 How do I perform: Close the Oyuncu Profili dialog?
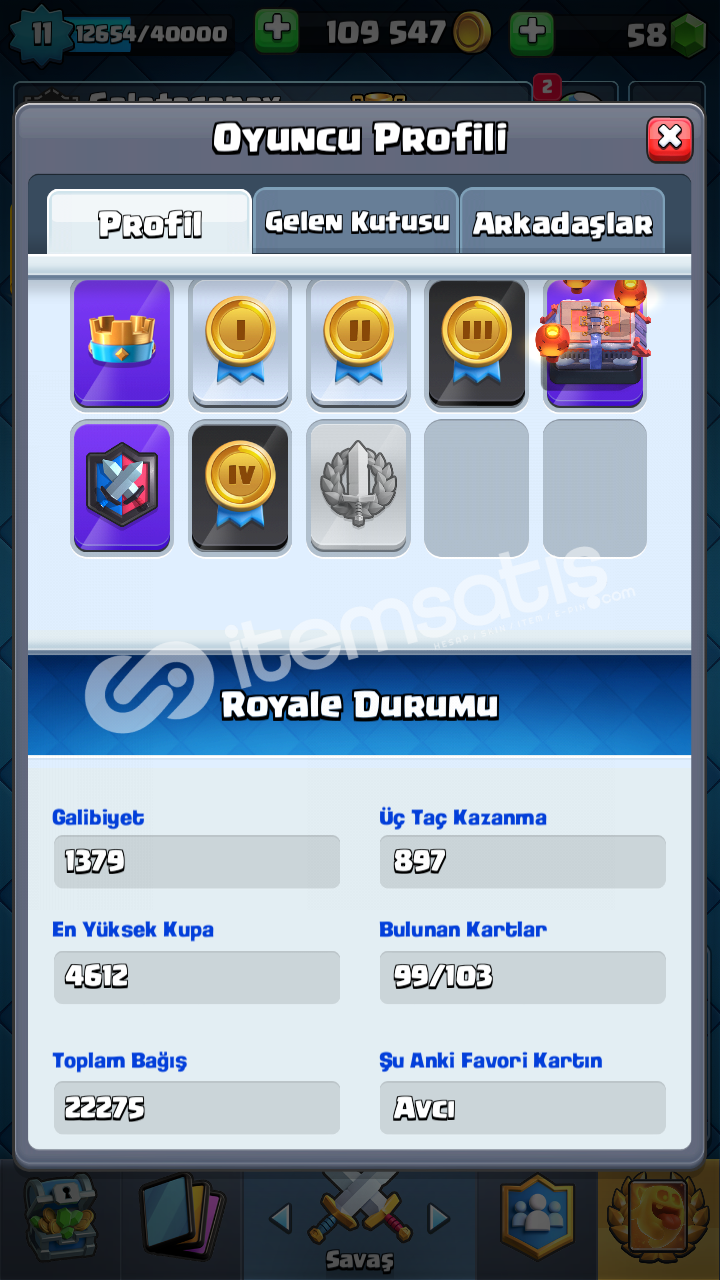669,138
